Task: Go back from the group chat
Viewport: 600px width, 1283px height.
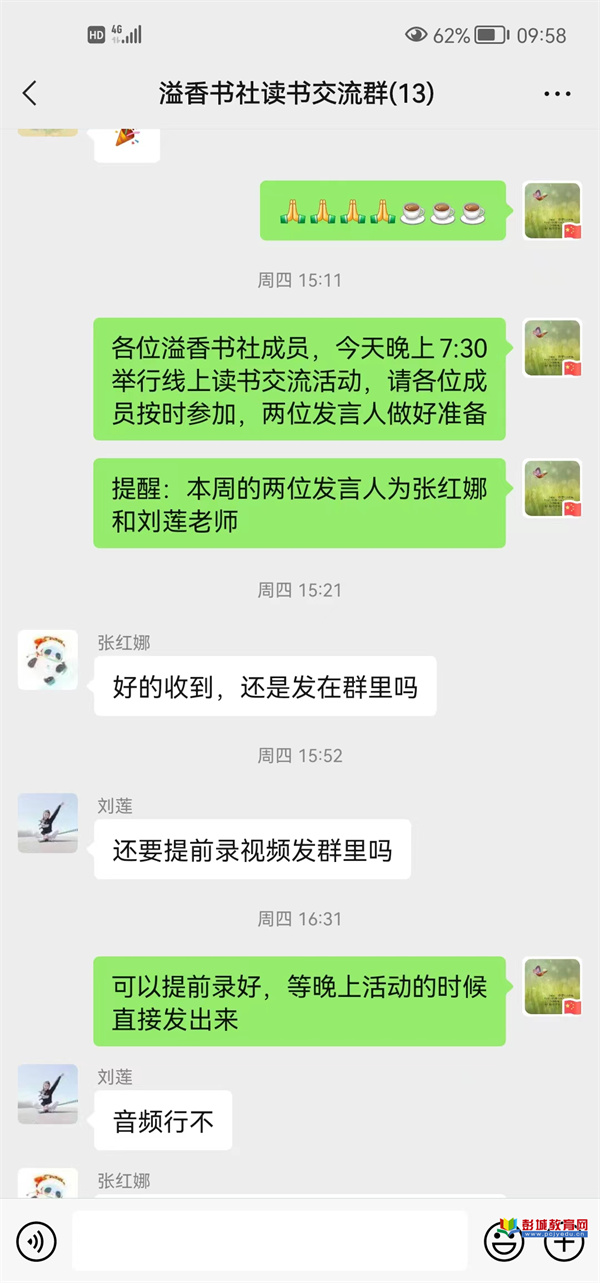Action: coord(30,94)
